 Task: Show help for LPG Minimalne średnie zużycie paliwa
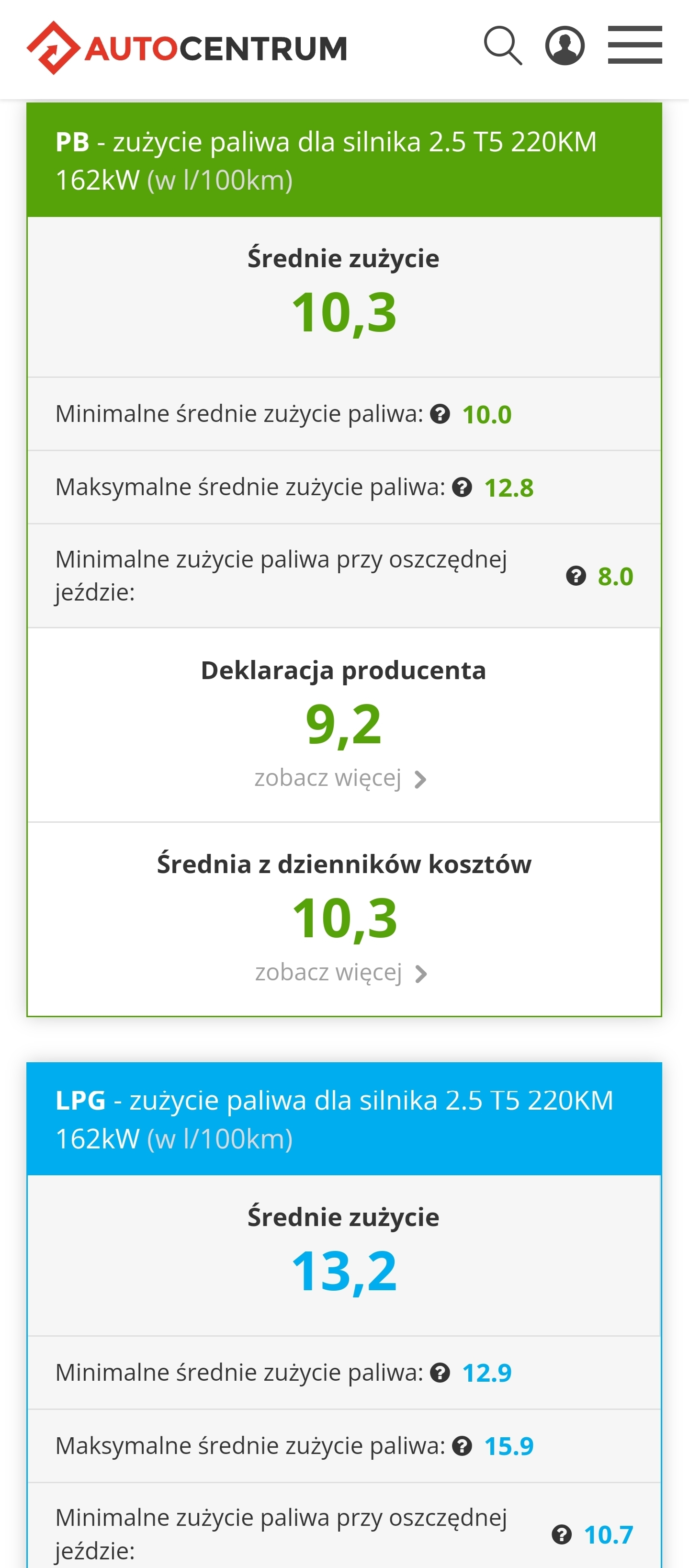click(x=440, y=1373)
